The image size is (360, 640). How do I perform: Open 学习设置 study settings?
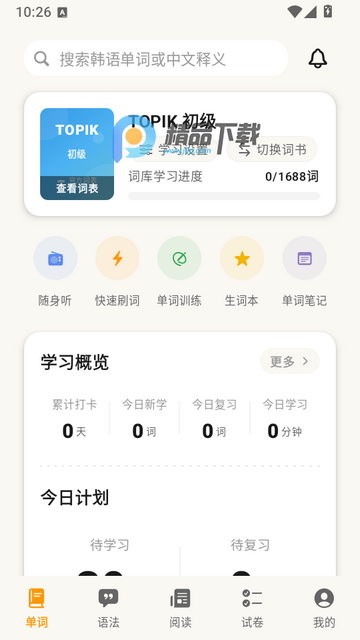(x=175, y=149)
